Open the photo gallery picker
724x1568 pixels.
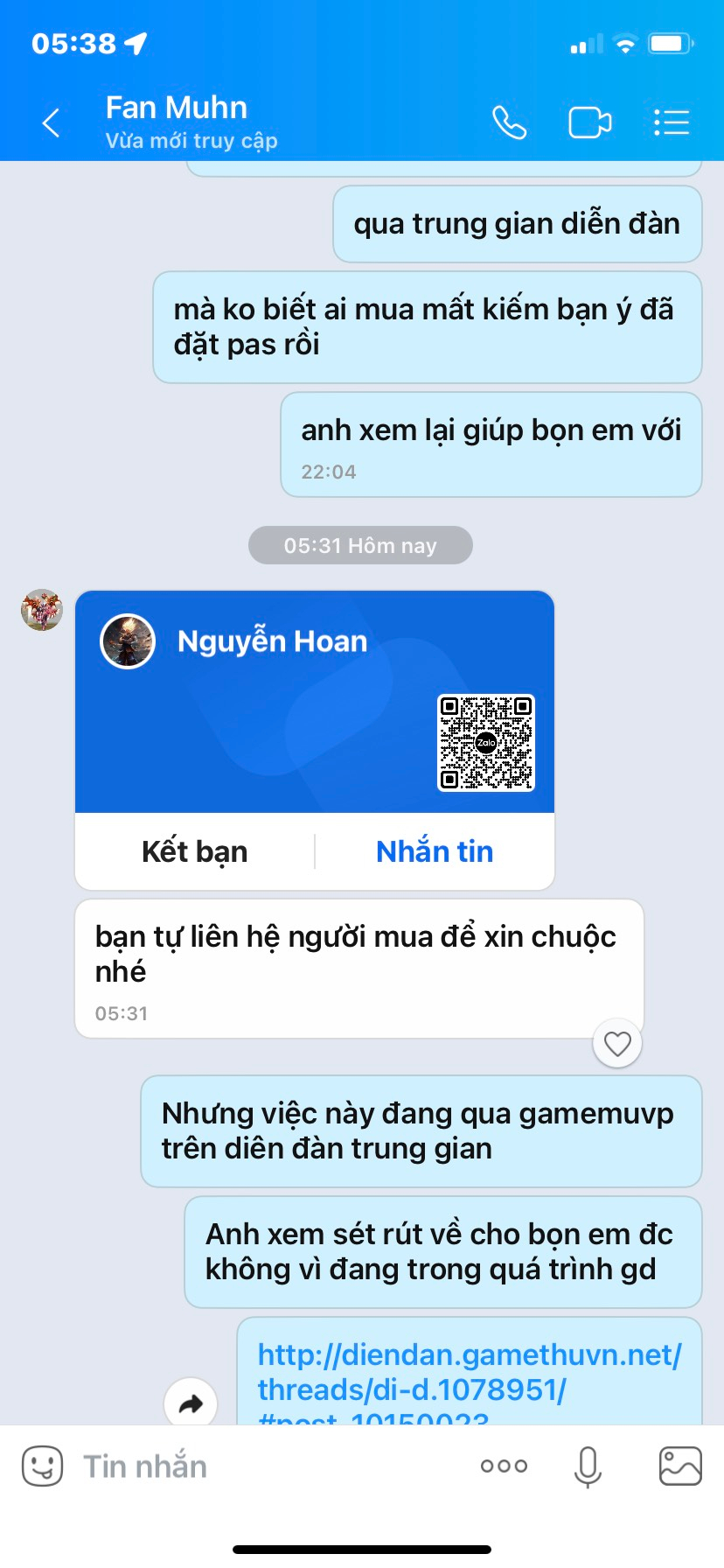tap(680, 1466)
